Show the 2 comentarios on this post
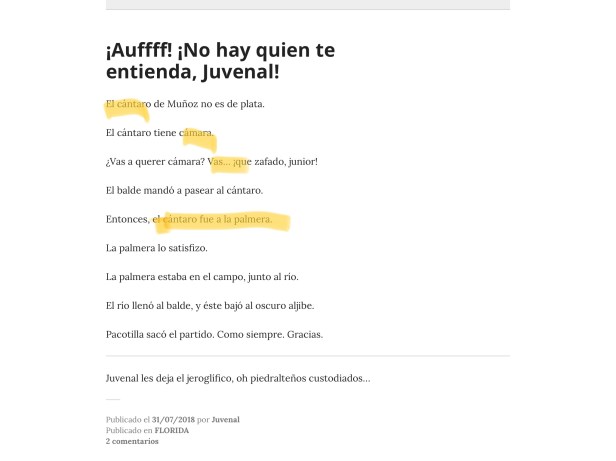Image resolution: width=616 pixels, height=461 pixels. (132, 441)
